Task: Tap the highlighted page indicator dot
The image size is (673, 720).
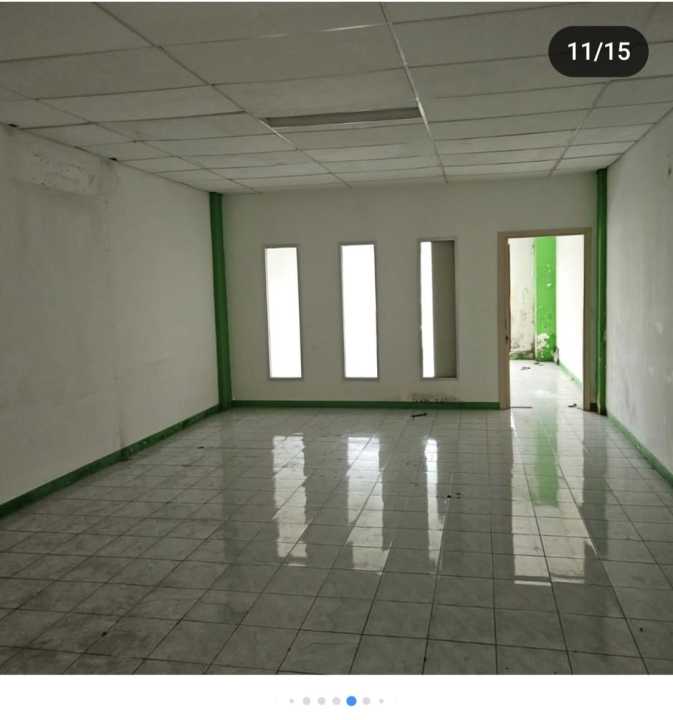Action: coord(351,701)
